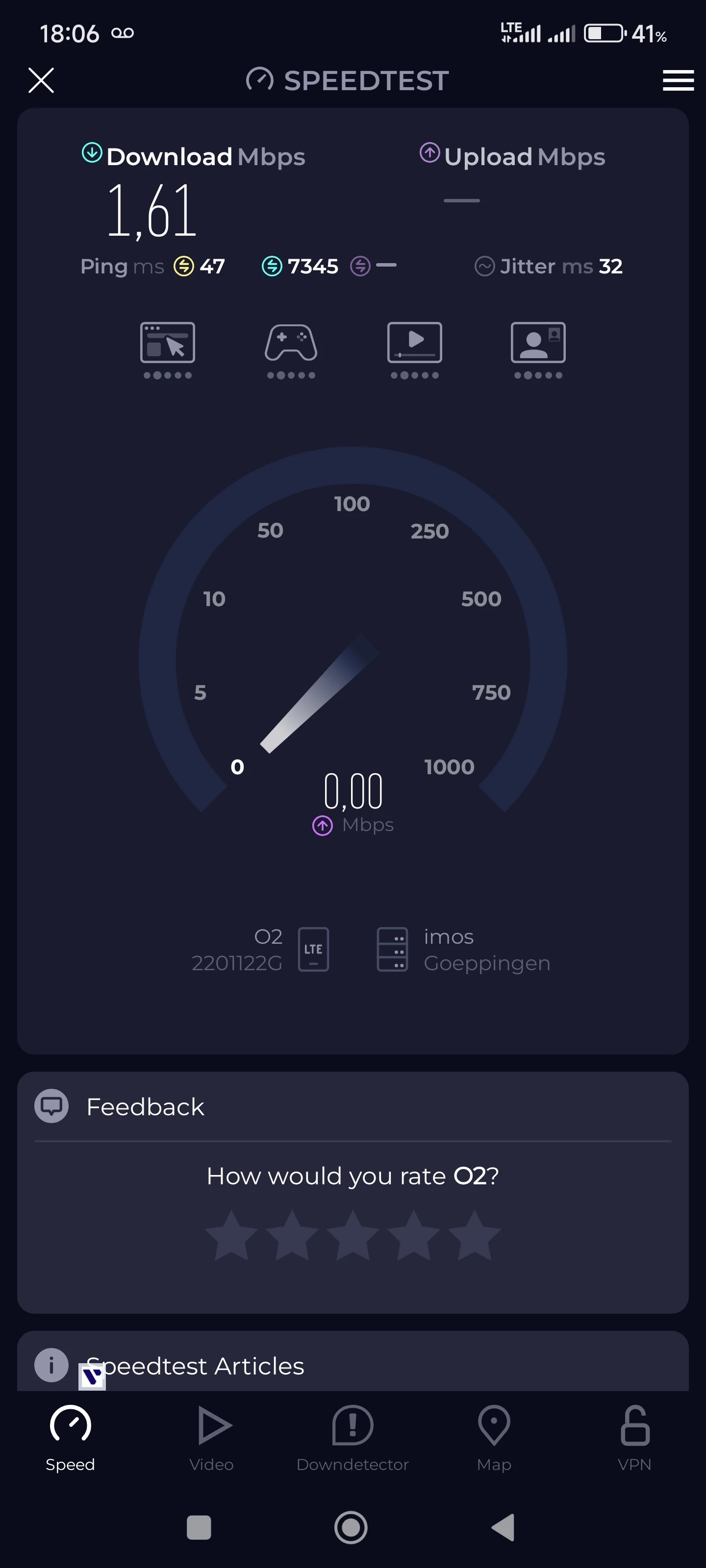706x1568 pixels.
Task: Open the Speedtest Articles info card
Action: point(195,1366)
